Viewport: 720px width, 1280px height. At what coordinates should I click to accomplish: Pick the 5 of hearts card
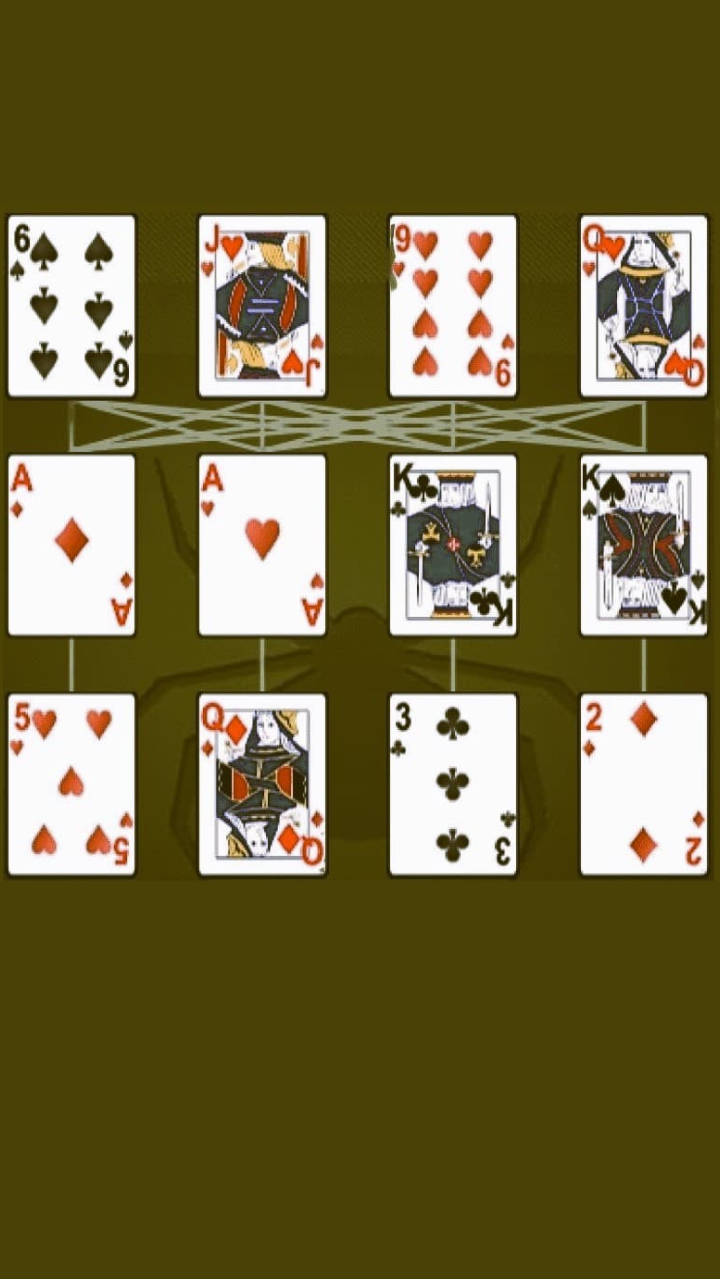pos(71,784)
